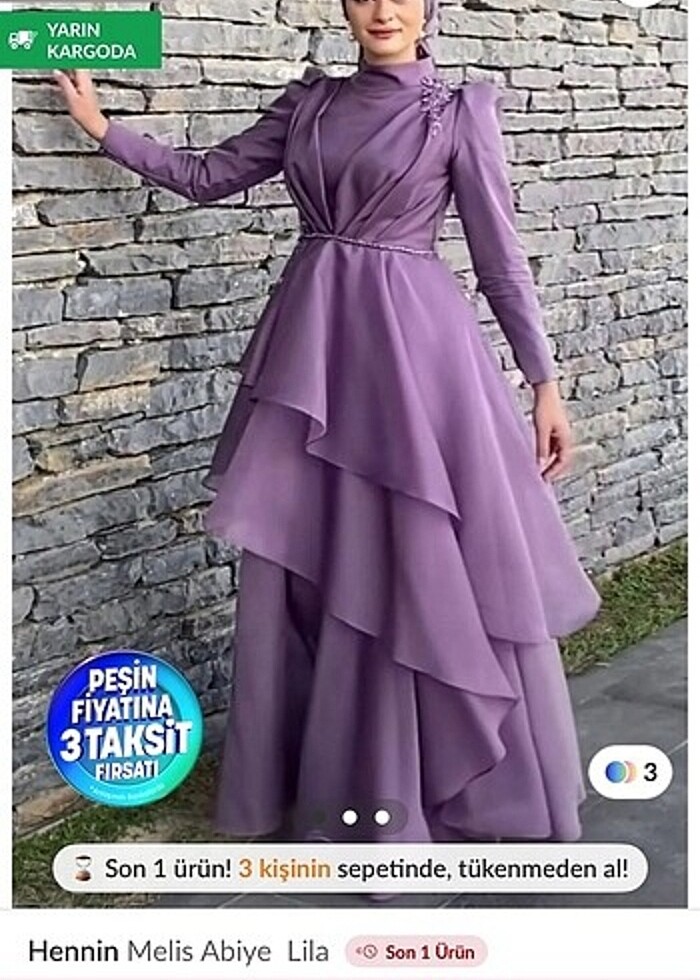The height and width of the screenshot is (980, 700).
Task: Tap the image page indicator dots
Action: (365, 817)
